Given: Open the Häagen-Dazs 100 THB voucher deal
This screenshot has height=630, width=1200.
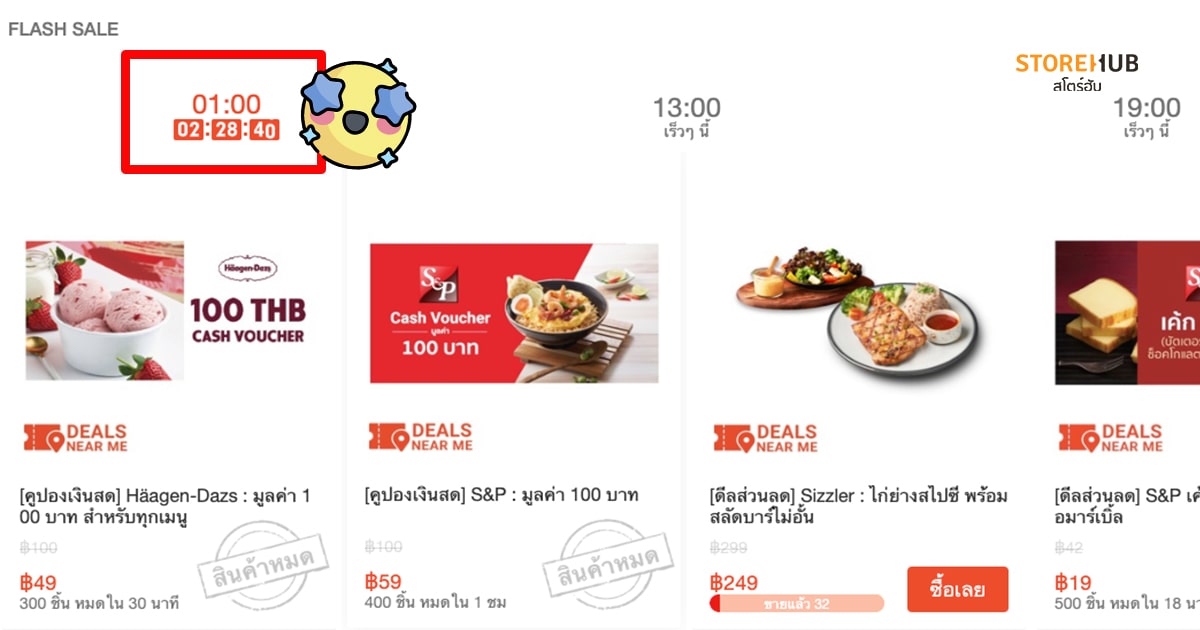Looking at the screenshot, I should [166, 310].
